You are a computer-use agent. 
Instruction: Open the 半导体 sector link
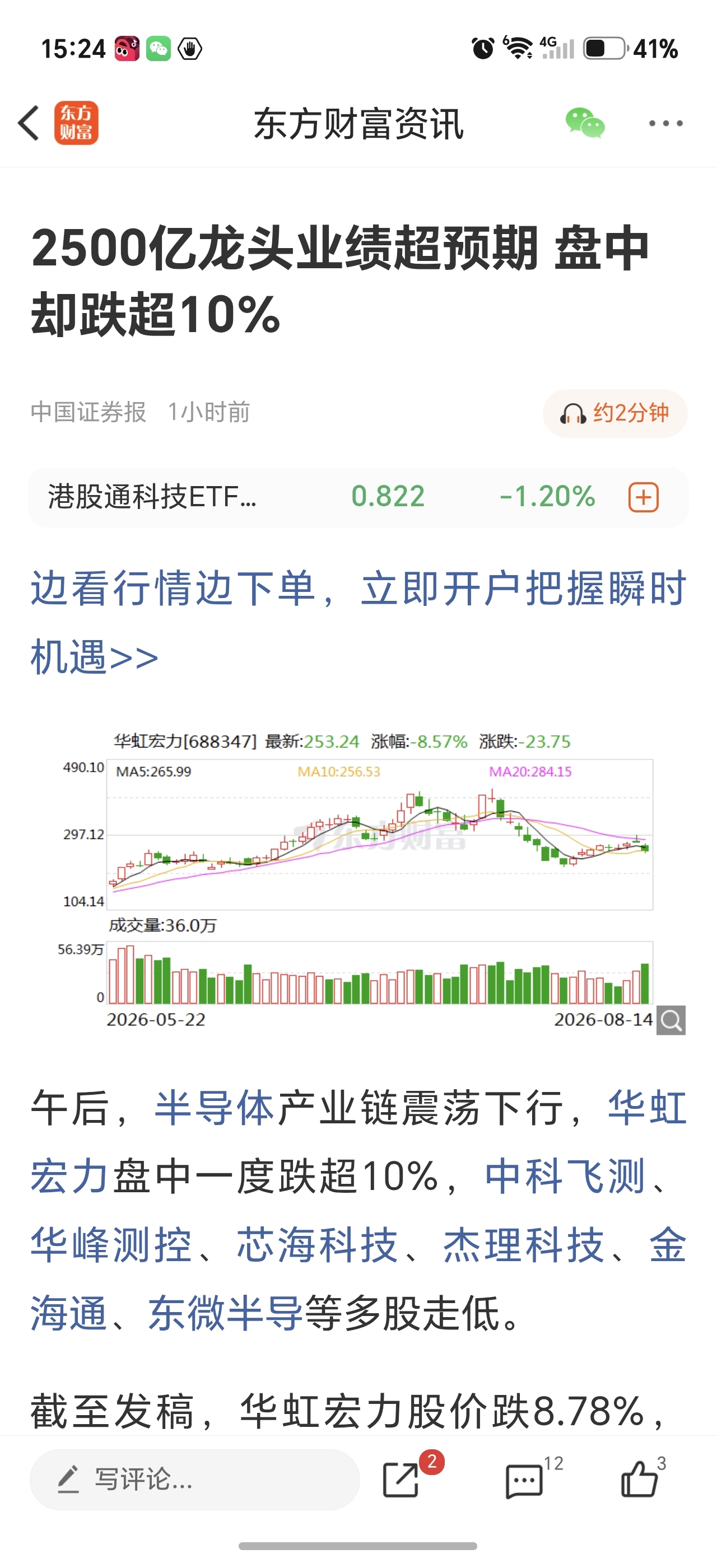(215, 1108)
